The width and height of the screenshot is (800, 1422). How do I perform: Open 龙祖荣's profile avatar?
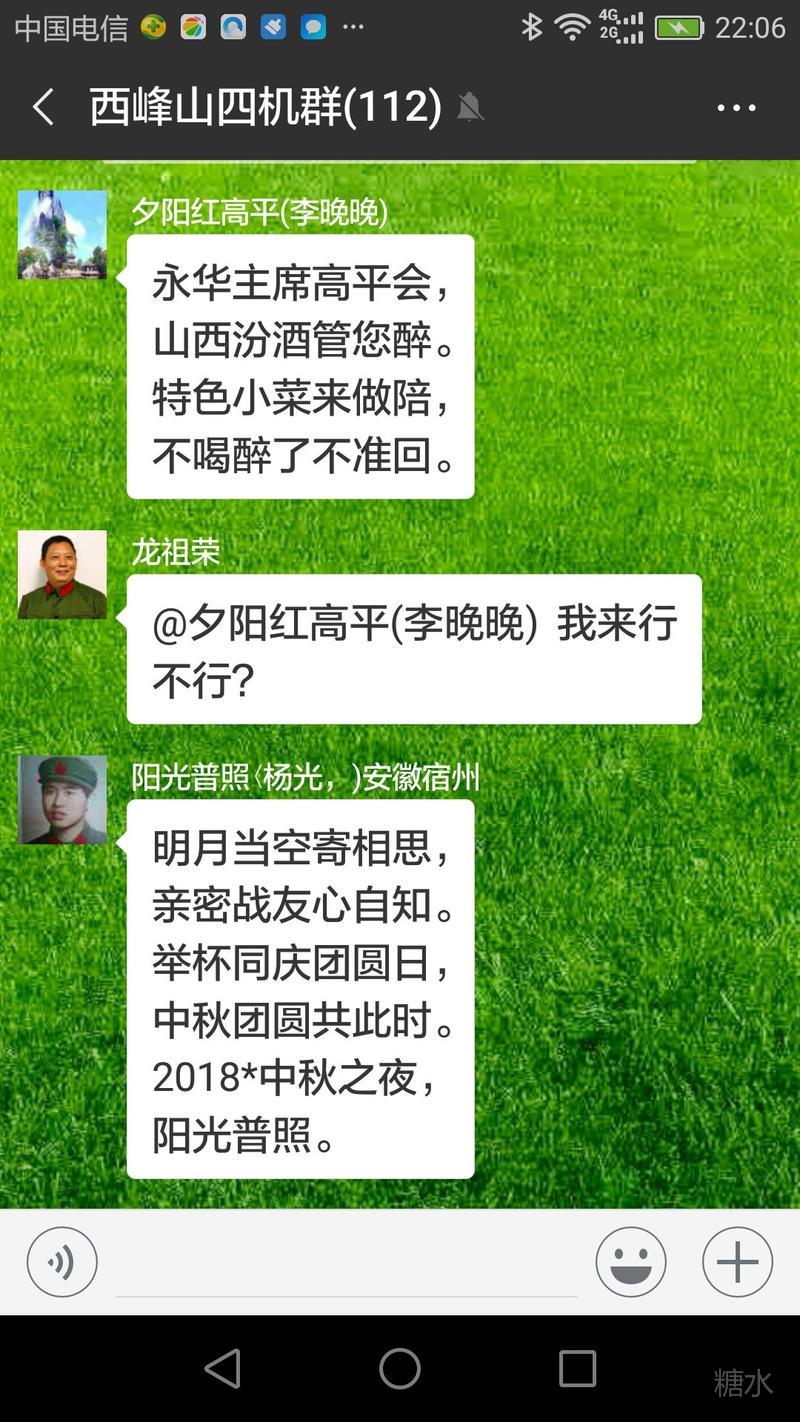point(62,575)
